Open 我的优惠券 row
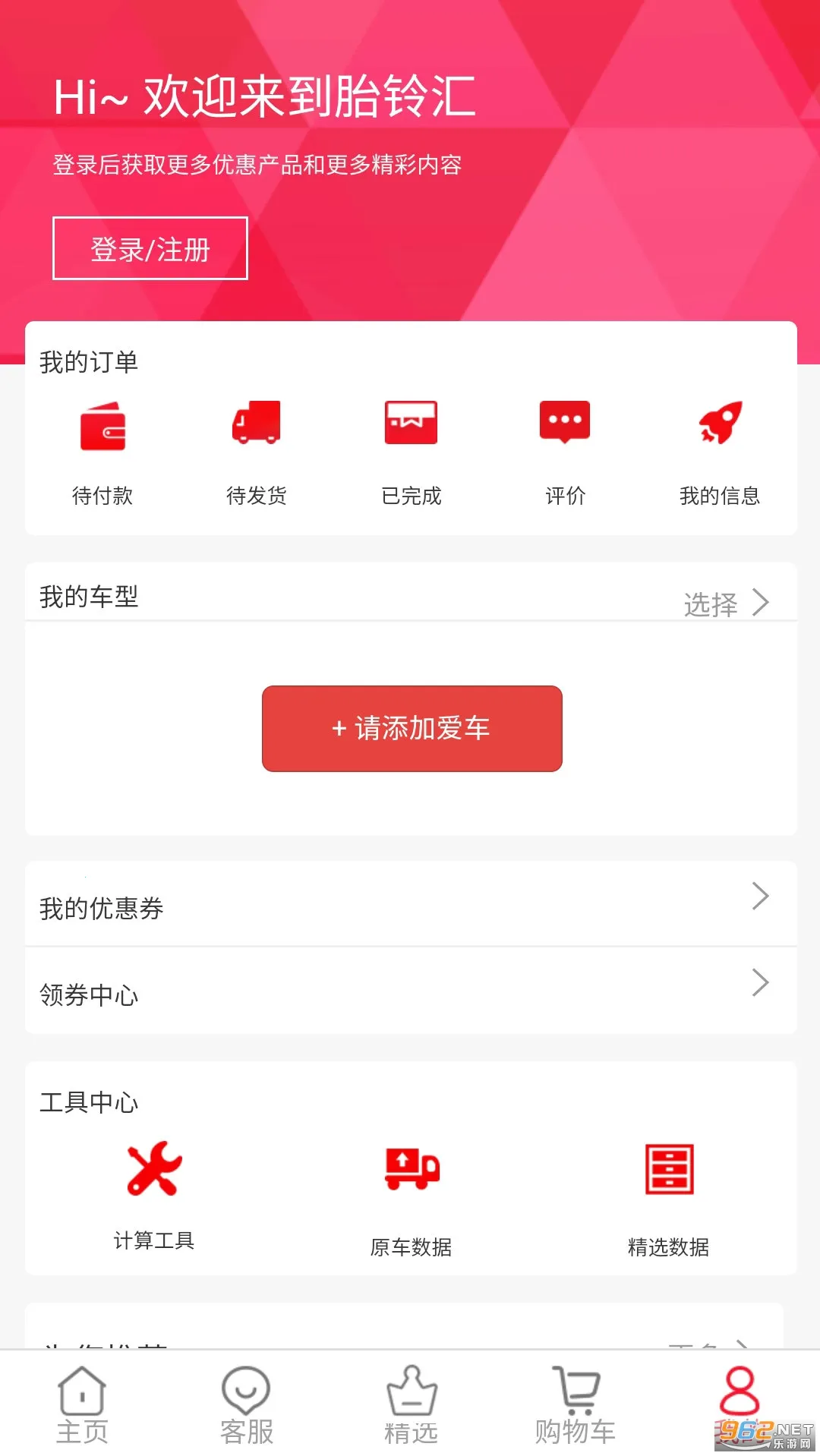This screenshot has width=820, height=1456. [x=411, y=905]
